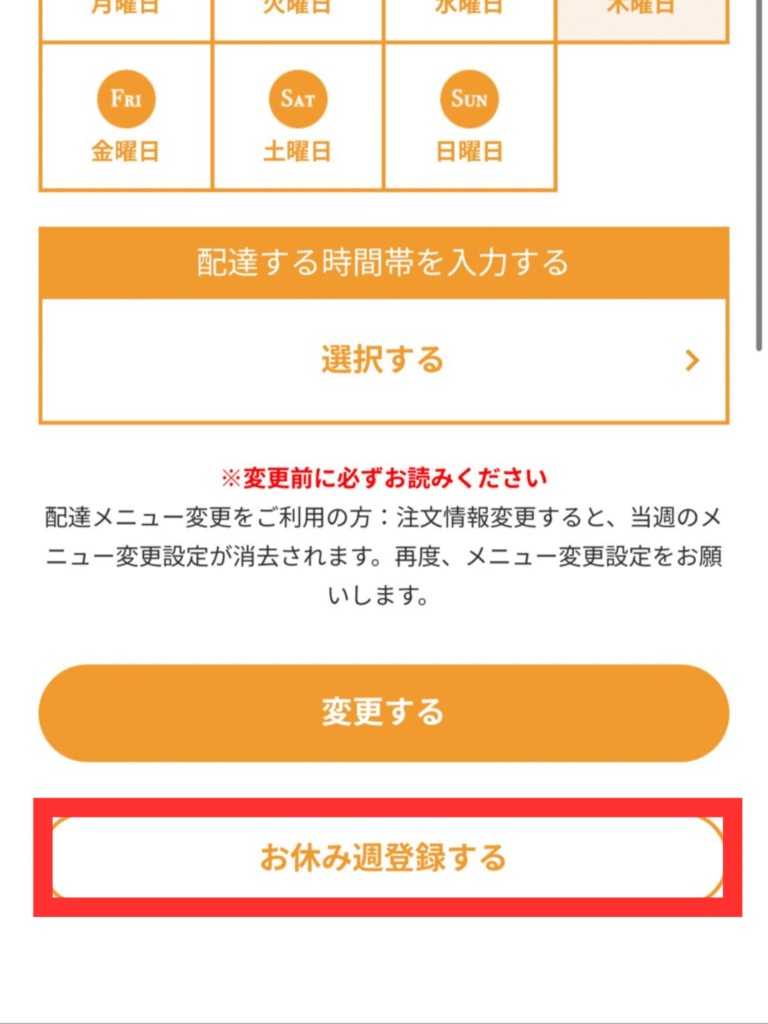Select Friday 金曜日 as delivery day
This screenshot has height=1024, width=768.
(x=126, y=117)
